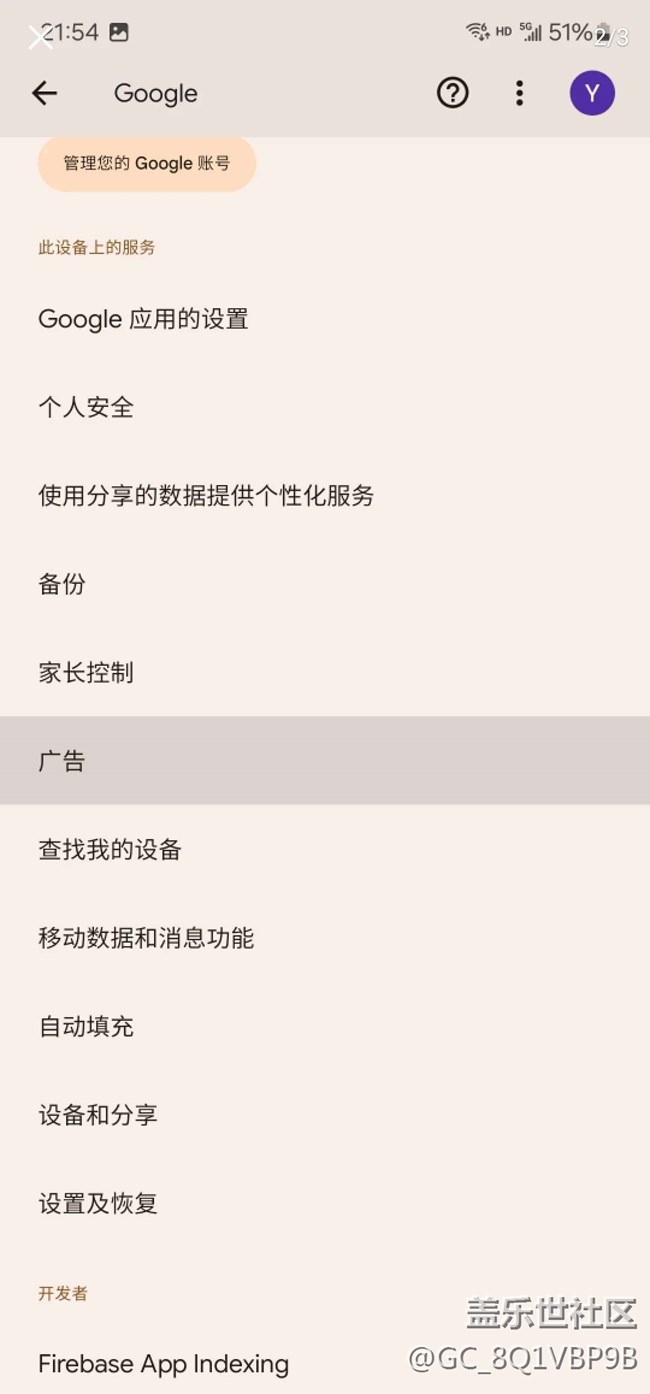This screenshot has height=1394, width=650.
Task: Select 使用分享的数据提供个性化服务
Action: tap(206, 496)
